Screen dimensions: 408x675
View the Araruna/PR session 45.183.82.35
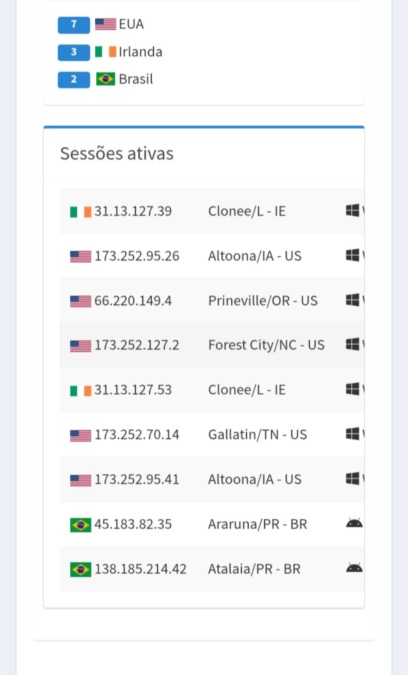[212, 524]
